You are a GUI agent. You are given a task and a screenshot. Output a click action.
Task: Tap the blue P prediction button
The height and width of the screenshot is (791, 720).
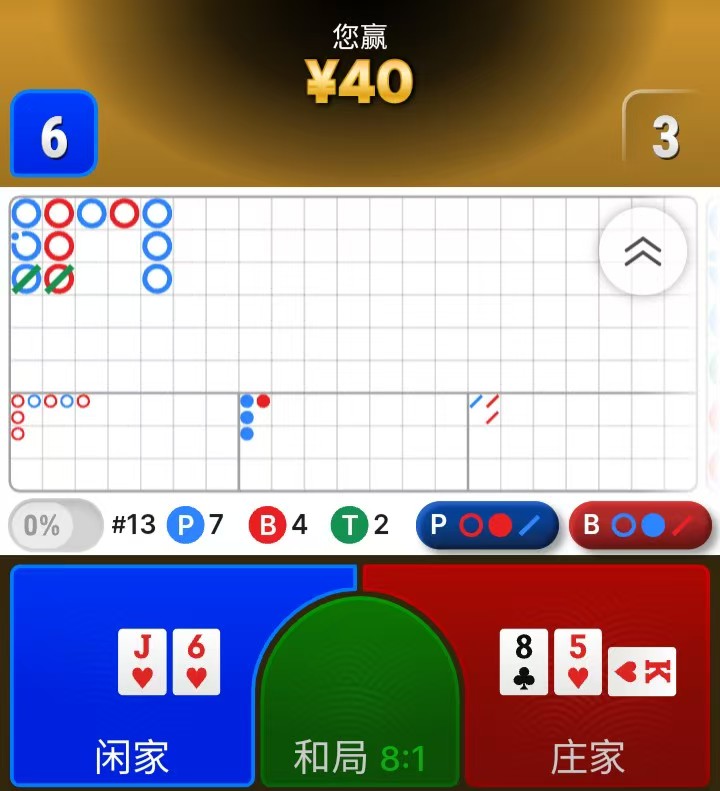coord(487,525)
